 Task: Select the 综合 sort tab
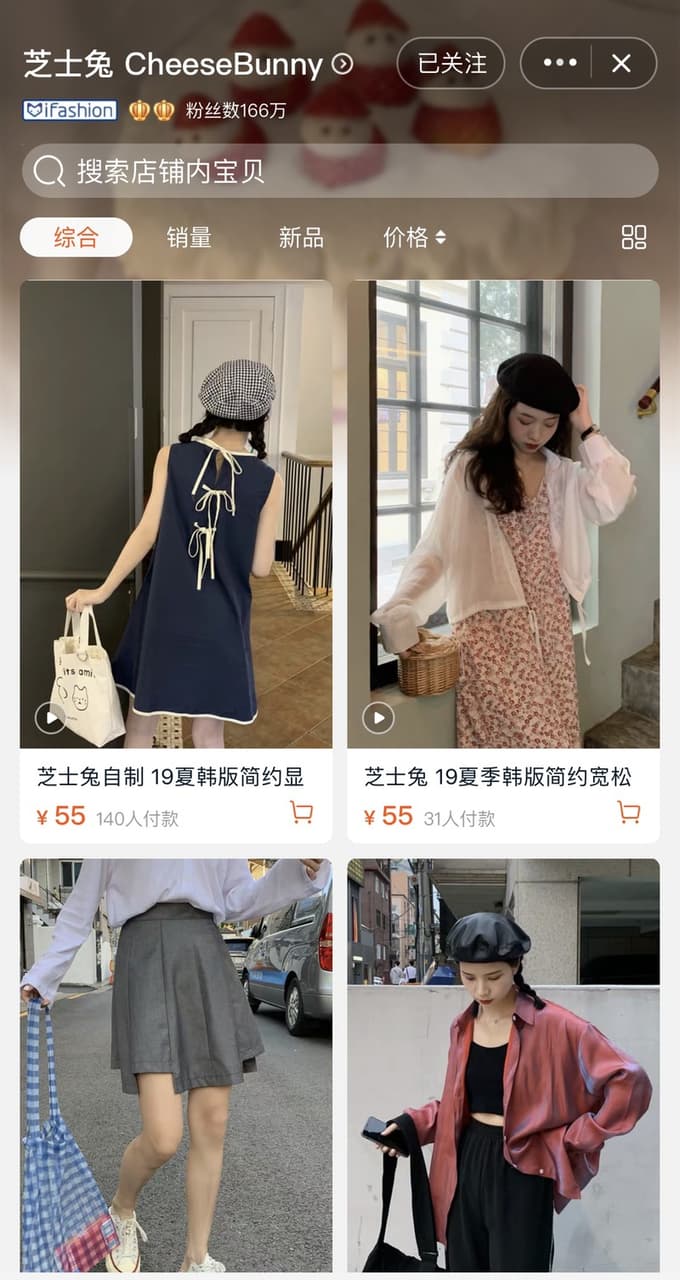pyautogui.click(x=76, y=237)
